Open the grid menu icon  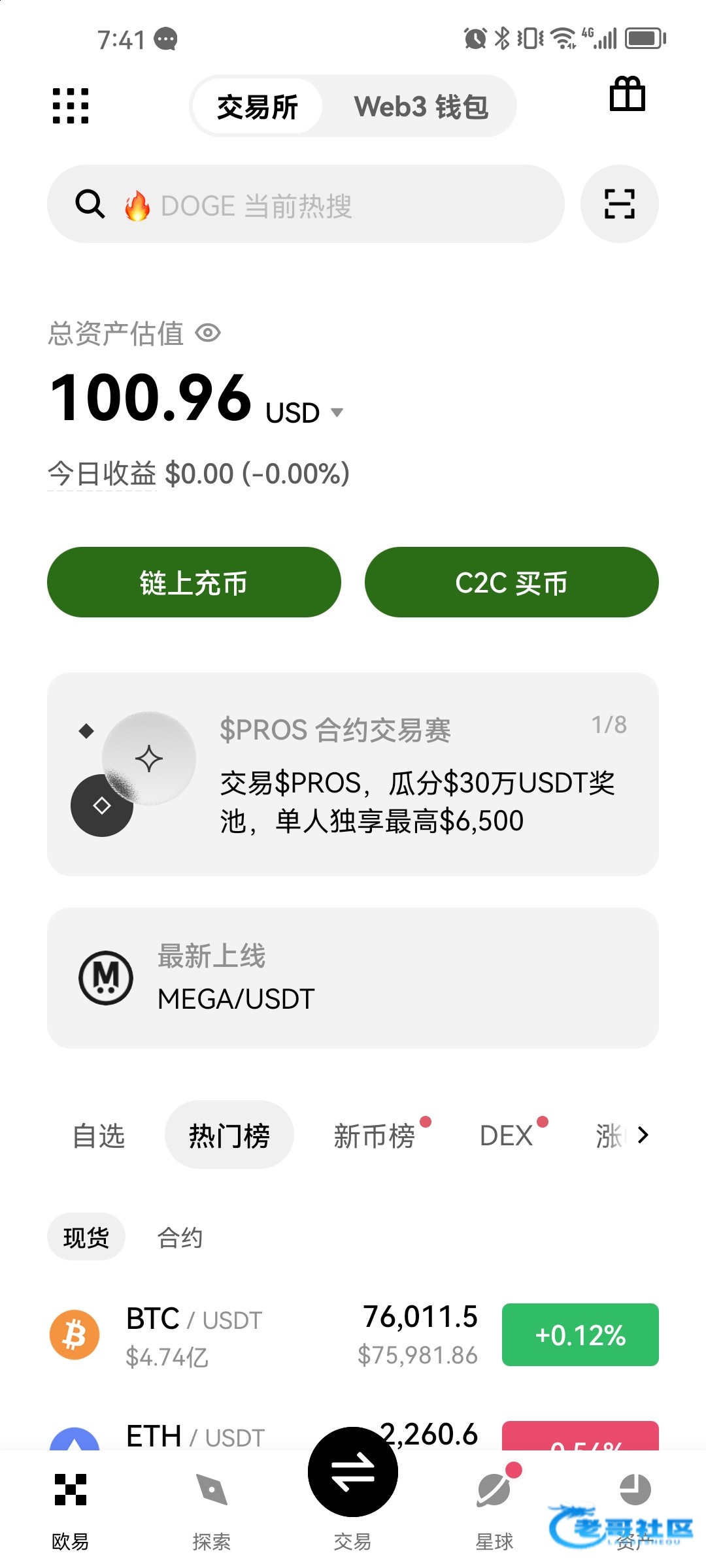click(x=71, y=106)
